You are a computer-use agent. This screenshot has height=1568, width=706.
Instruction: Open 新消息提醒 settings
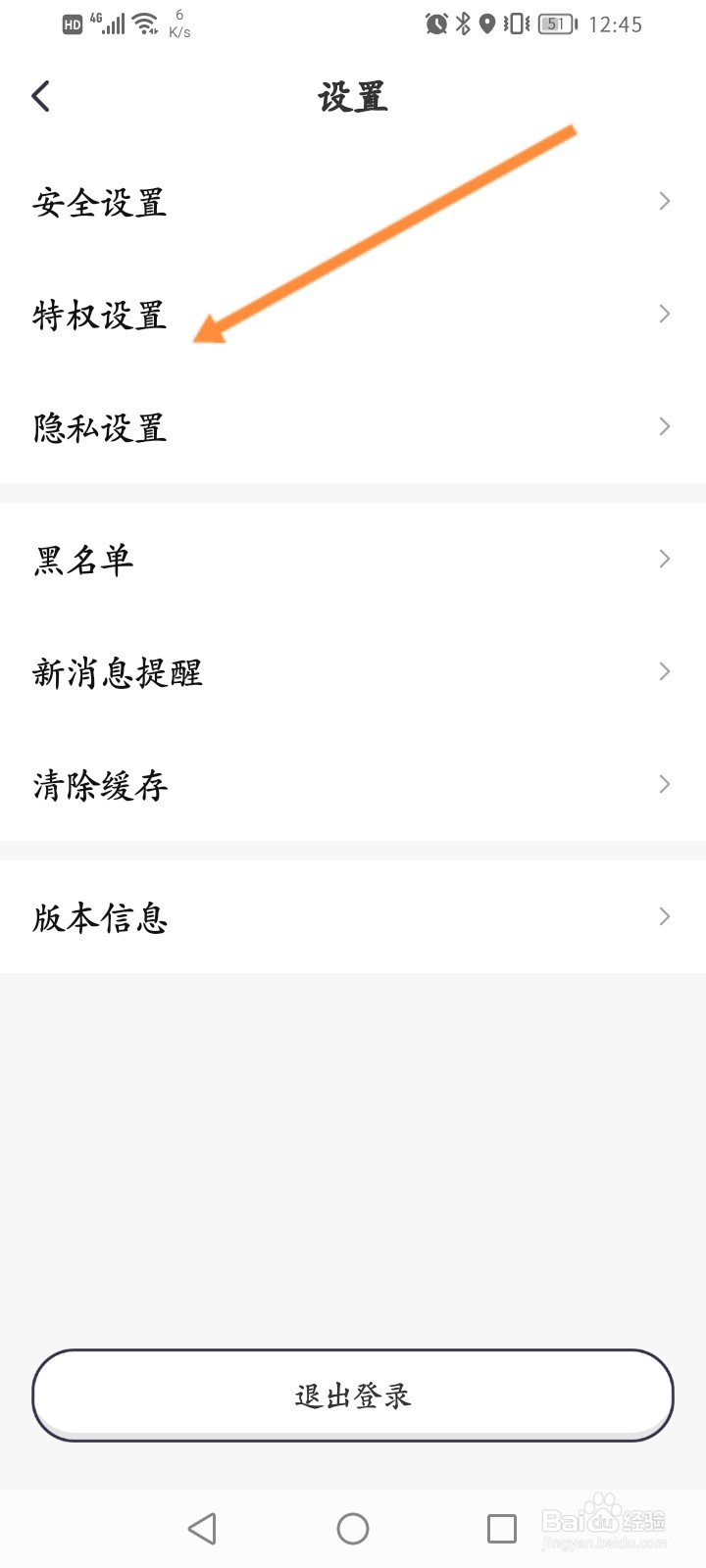tap(353, 672)
